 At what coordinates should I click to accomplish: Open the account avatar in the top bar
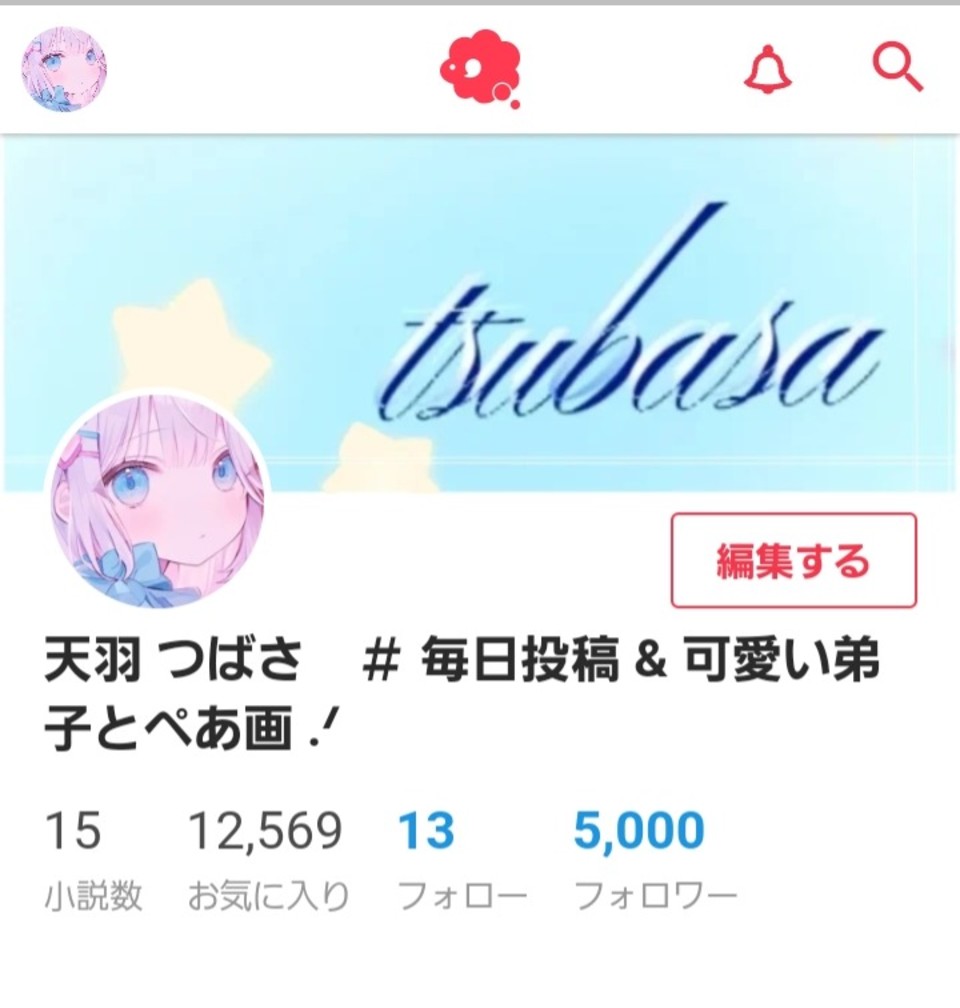pyautogui.click(x=64, y=68)
